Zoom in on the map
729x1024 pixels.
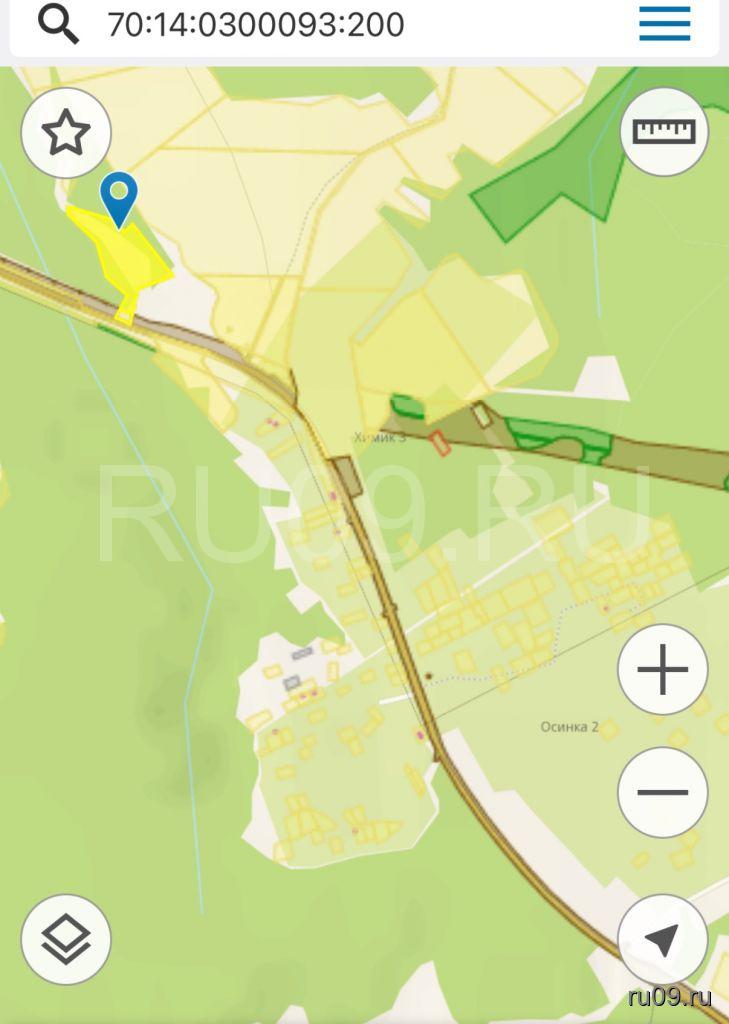[663, 670]
